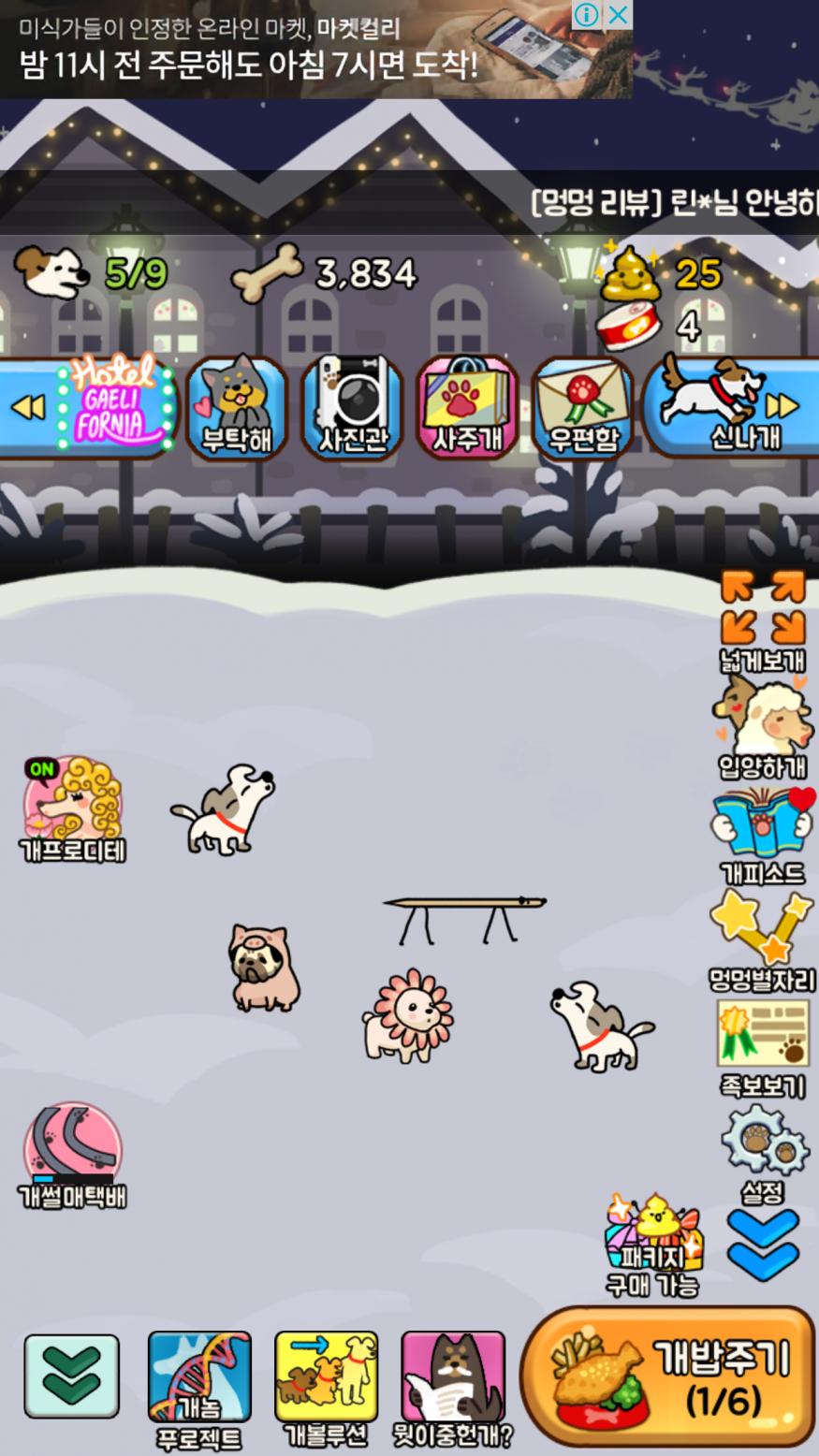
Task: Open the 사진관 photo studio
Action: point(352,409)
